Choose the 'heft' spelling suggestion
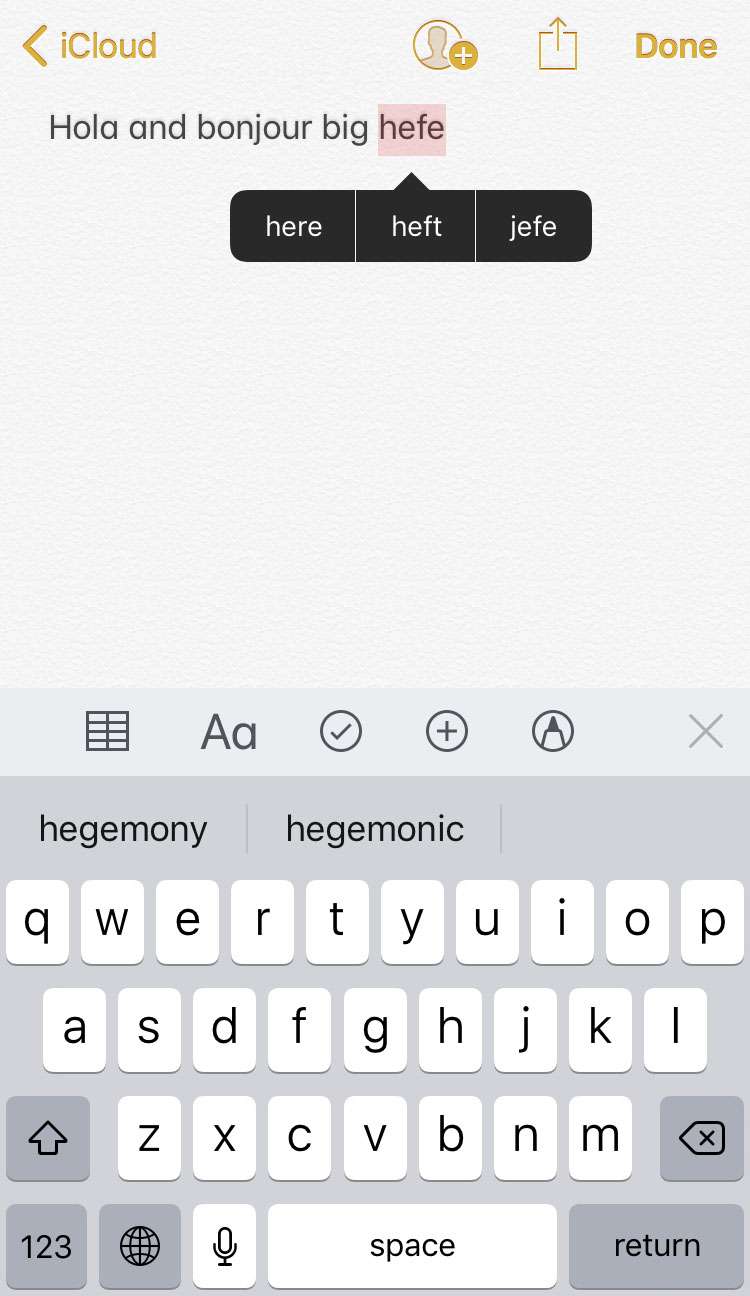Screen dimensions: 750x1296 tap(416, 227)
